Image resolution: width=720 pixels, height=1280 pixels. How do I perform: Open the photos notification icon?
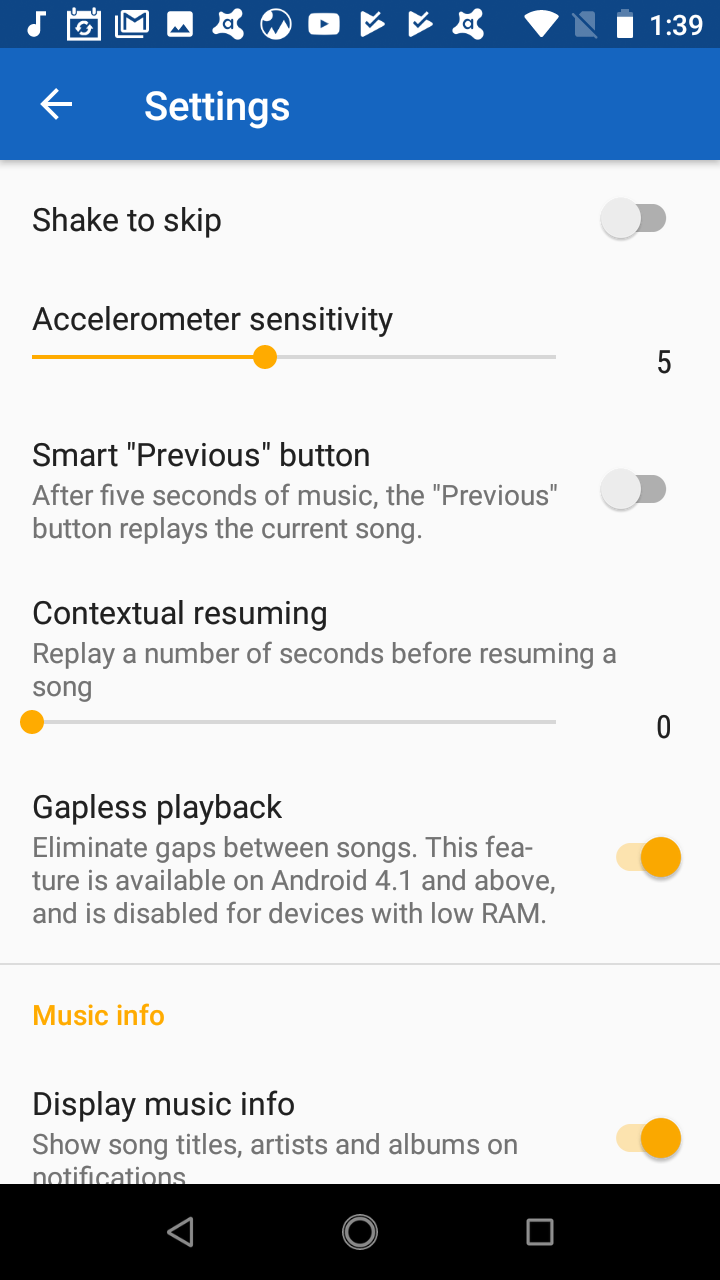coord(179,22)
